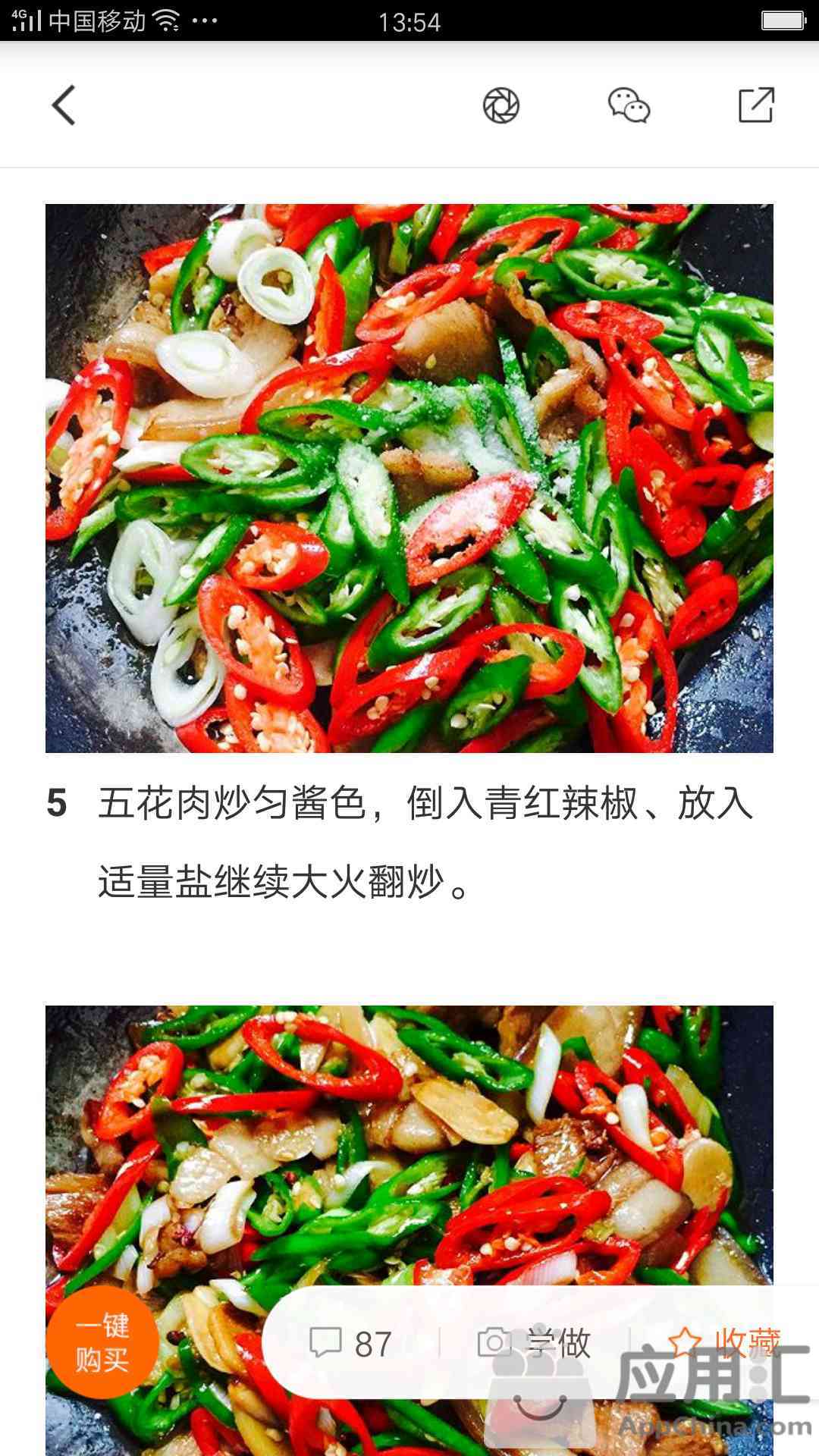Image resolution: width=819 pixels, height=1456 pixels.
Task: Tap 学做 to upload your dish
Action: [535, 1344]
